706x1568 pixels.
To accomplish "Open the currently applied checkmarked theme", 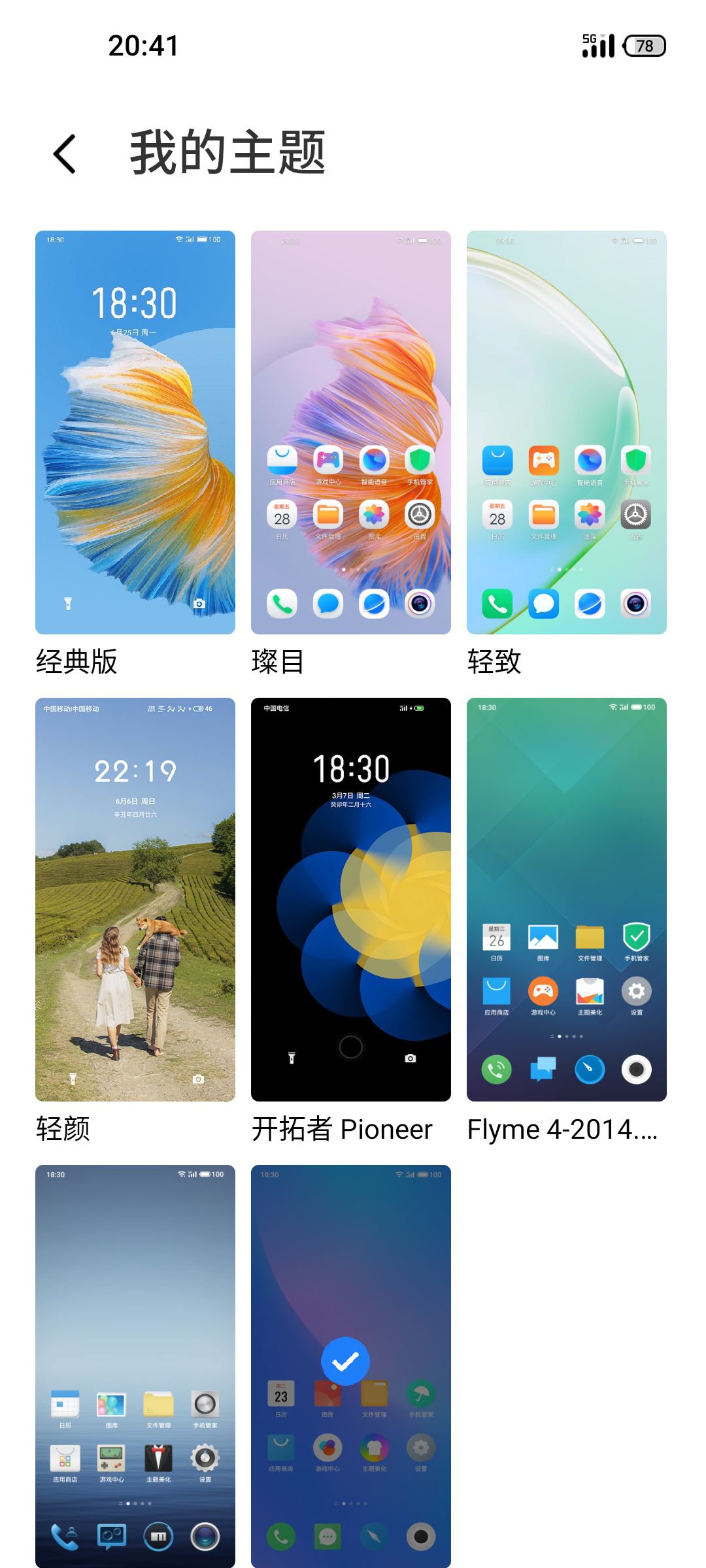I will click(x=351, y=1365).
